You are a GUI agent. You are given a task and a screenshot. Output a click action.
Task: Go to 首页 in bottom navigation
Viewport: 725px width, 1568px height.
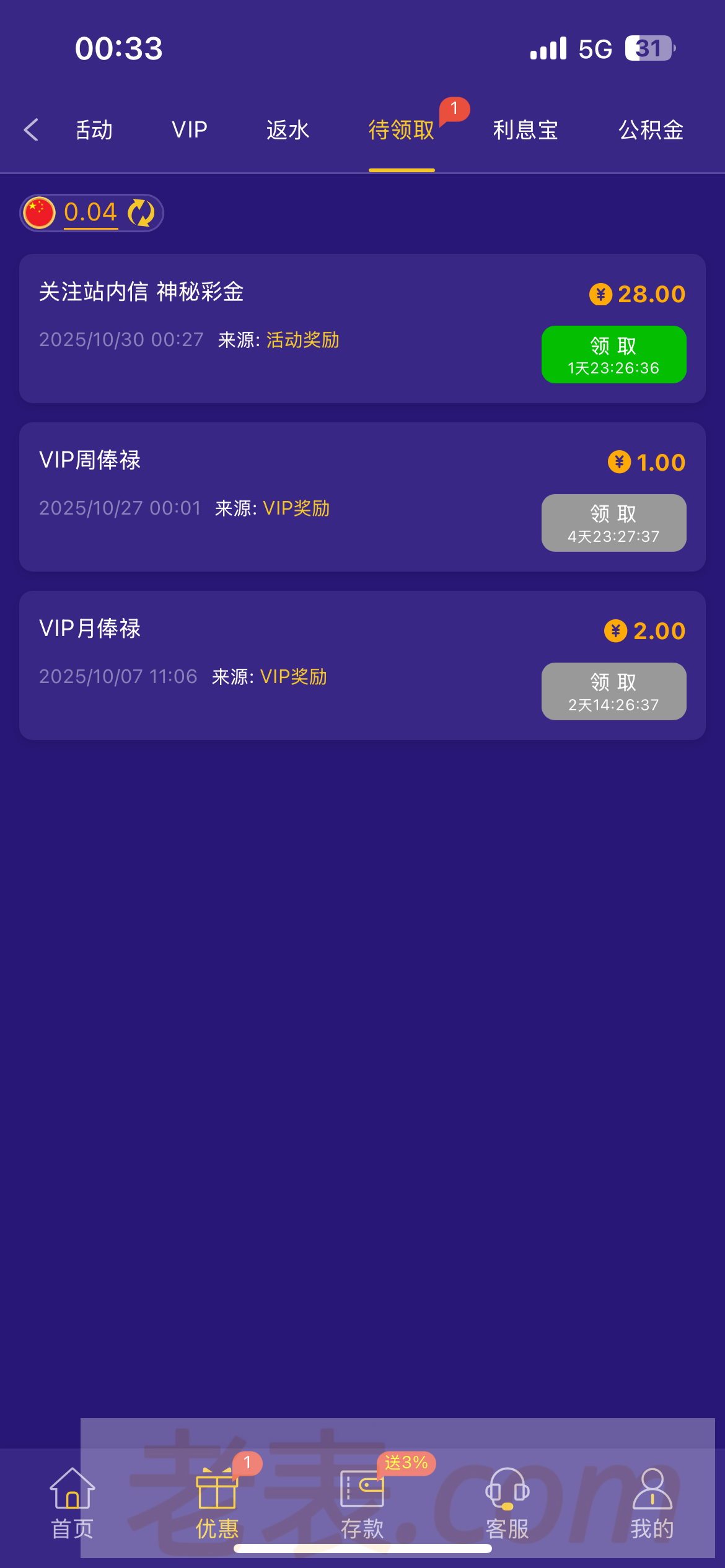(72, 1504)
